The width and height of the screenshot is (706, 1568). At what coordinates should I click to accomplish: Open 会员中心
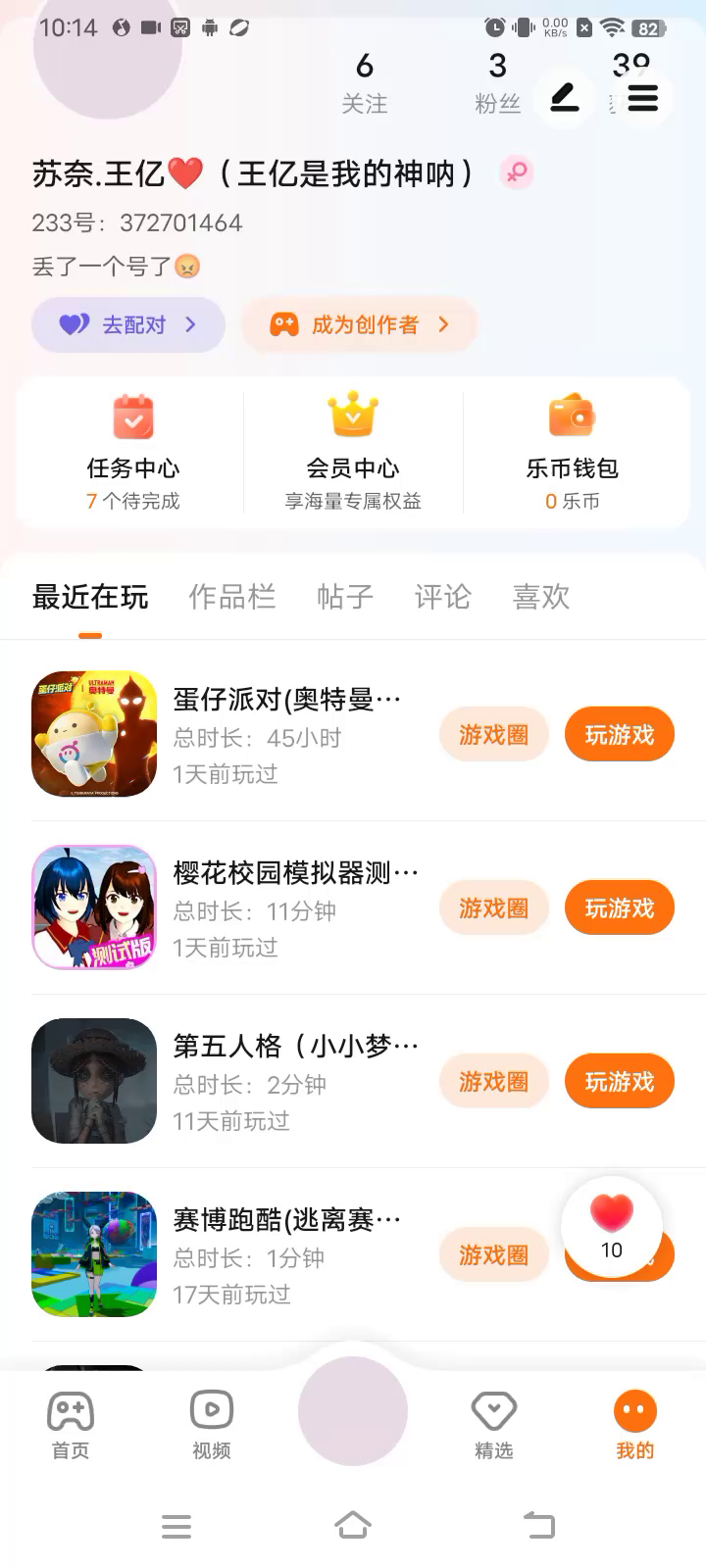click(353, 452)
